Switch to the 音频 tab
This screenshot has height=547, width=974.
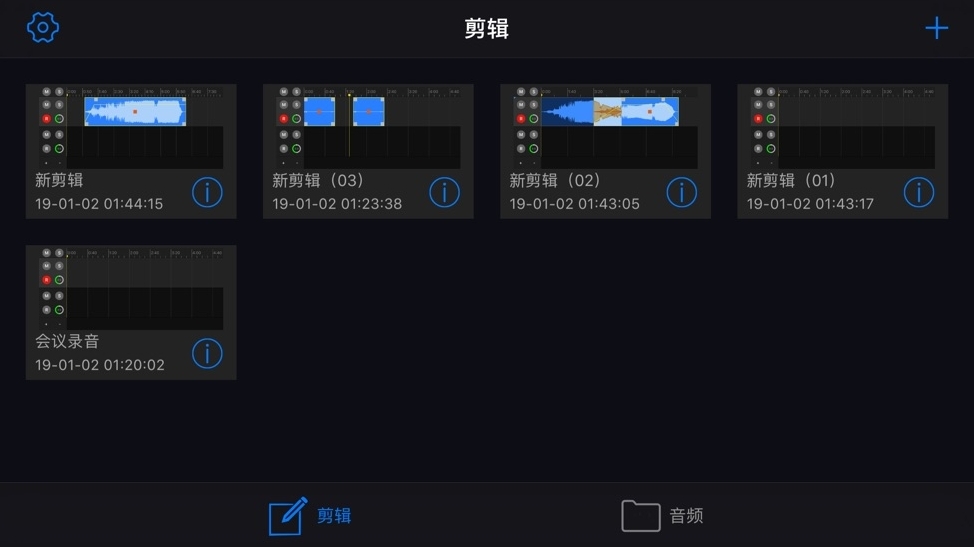tap(662, 516)
